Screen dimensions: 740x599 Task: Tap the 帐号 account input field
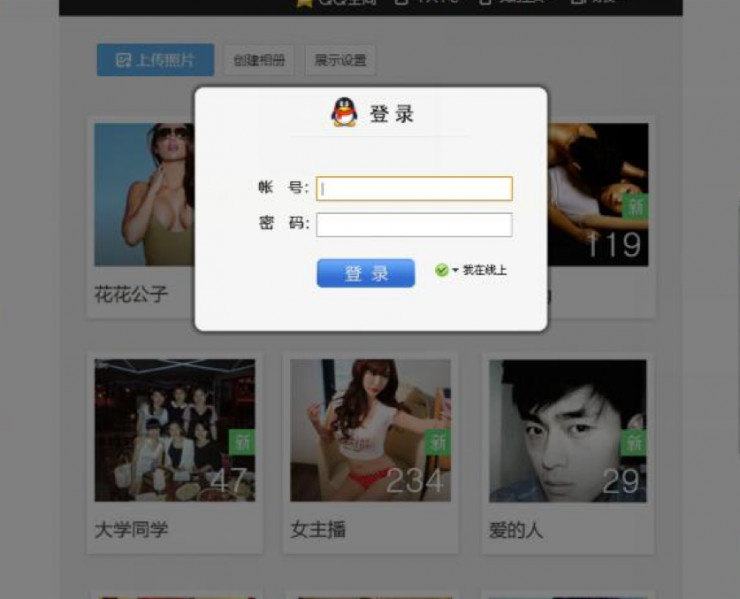click(x=414, y=188)
